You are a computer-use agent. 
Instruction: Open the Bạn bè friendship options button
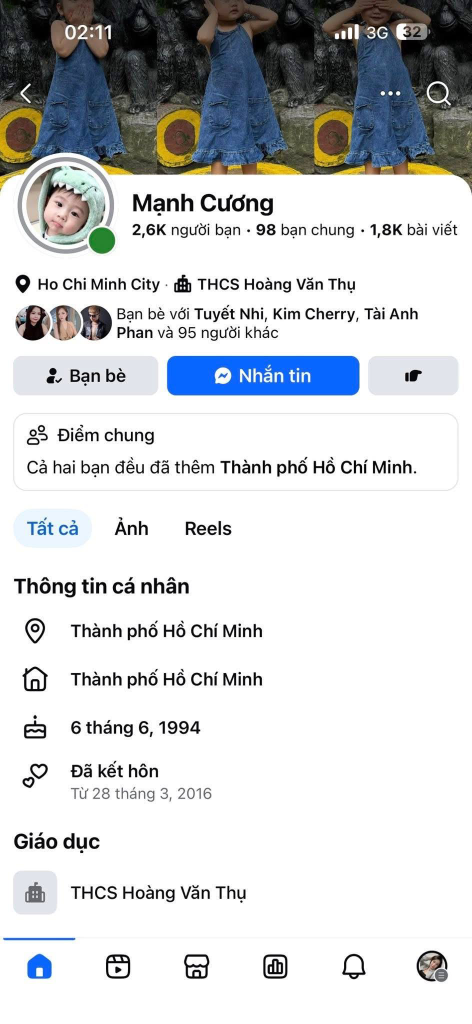[86, 376]
